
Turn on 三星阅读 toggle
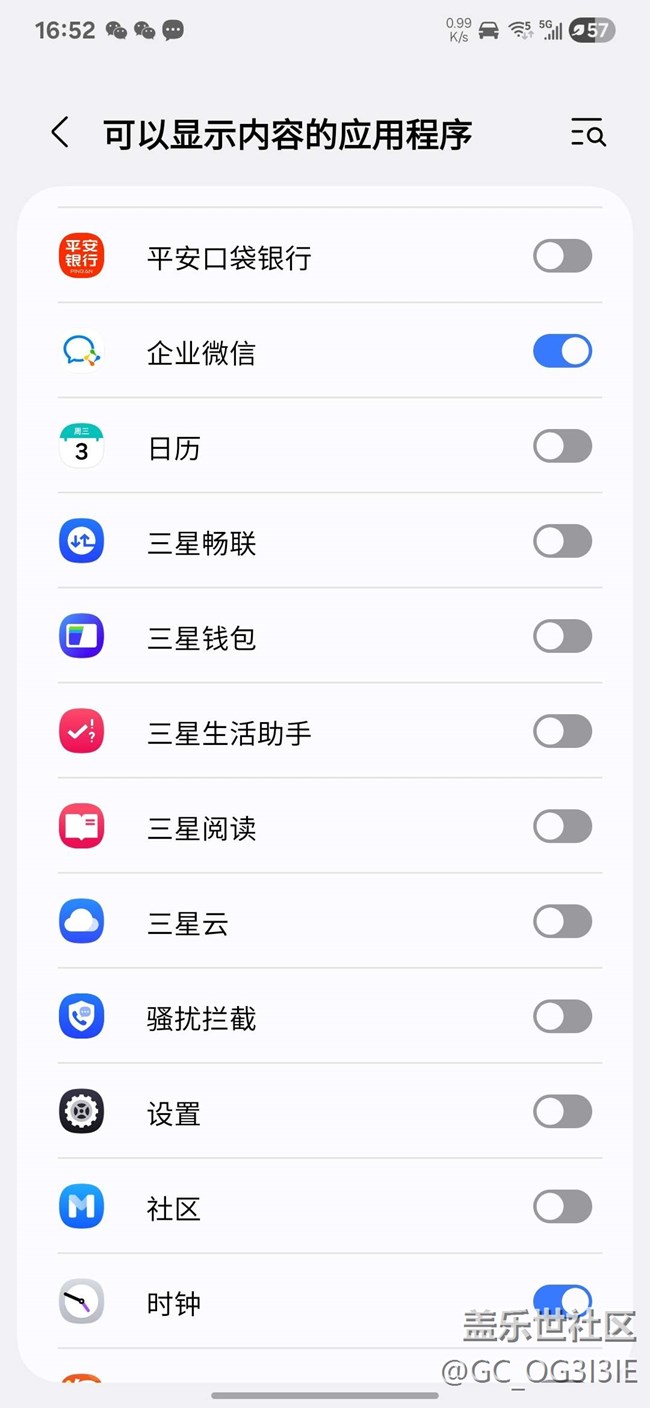point(562,826)
